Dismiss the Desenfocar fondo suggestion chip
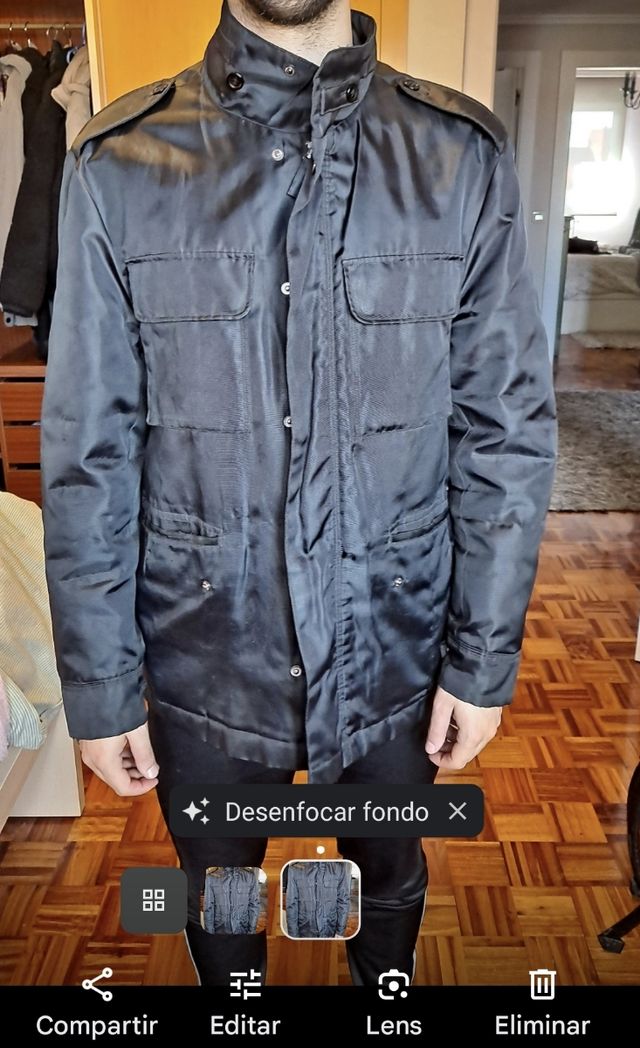 pyautogui.click(x=458, y=811)
